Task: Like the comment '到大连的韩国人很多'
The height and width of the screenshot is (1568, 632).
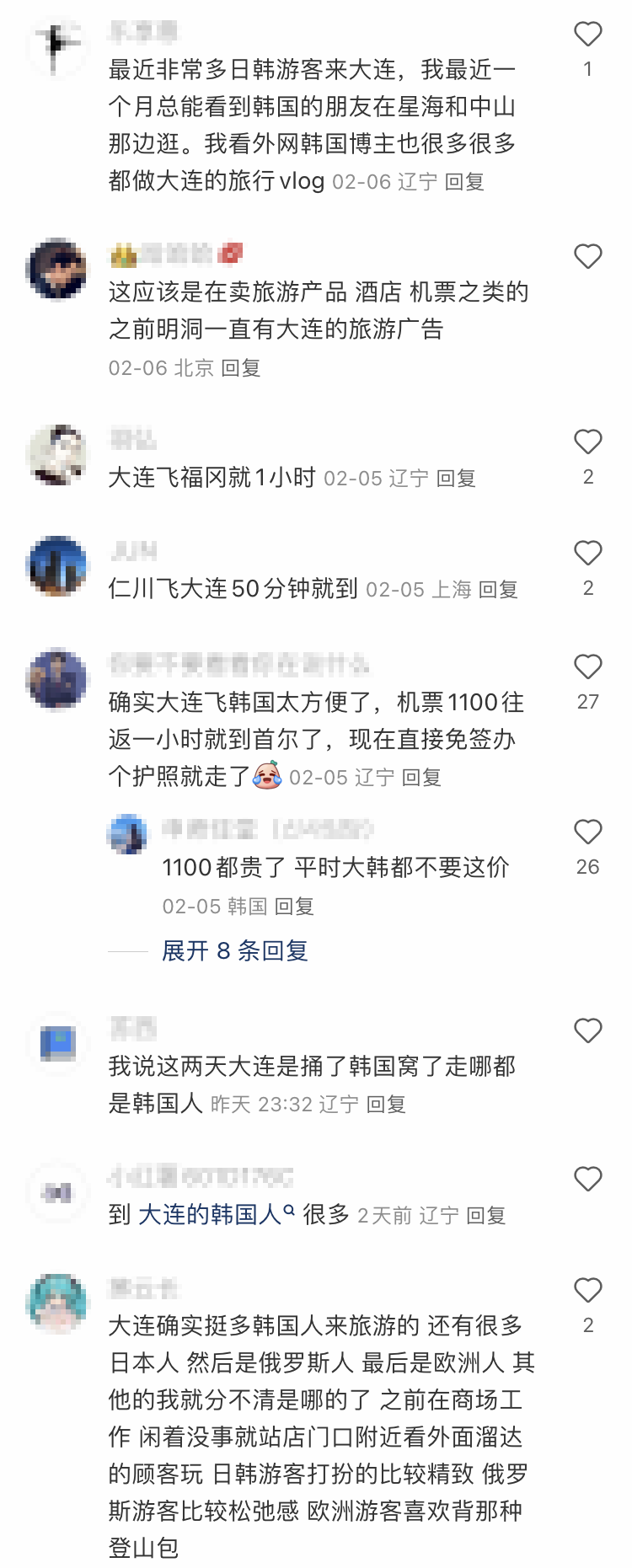Action: [x=587, y=1179]
